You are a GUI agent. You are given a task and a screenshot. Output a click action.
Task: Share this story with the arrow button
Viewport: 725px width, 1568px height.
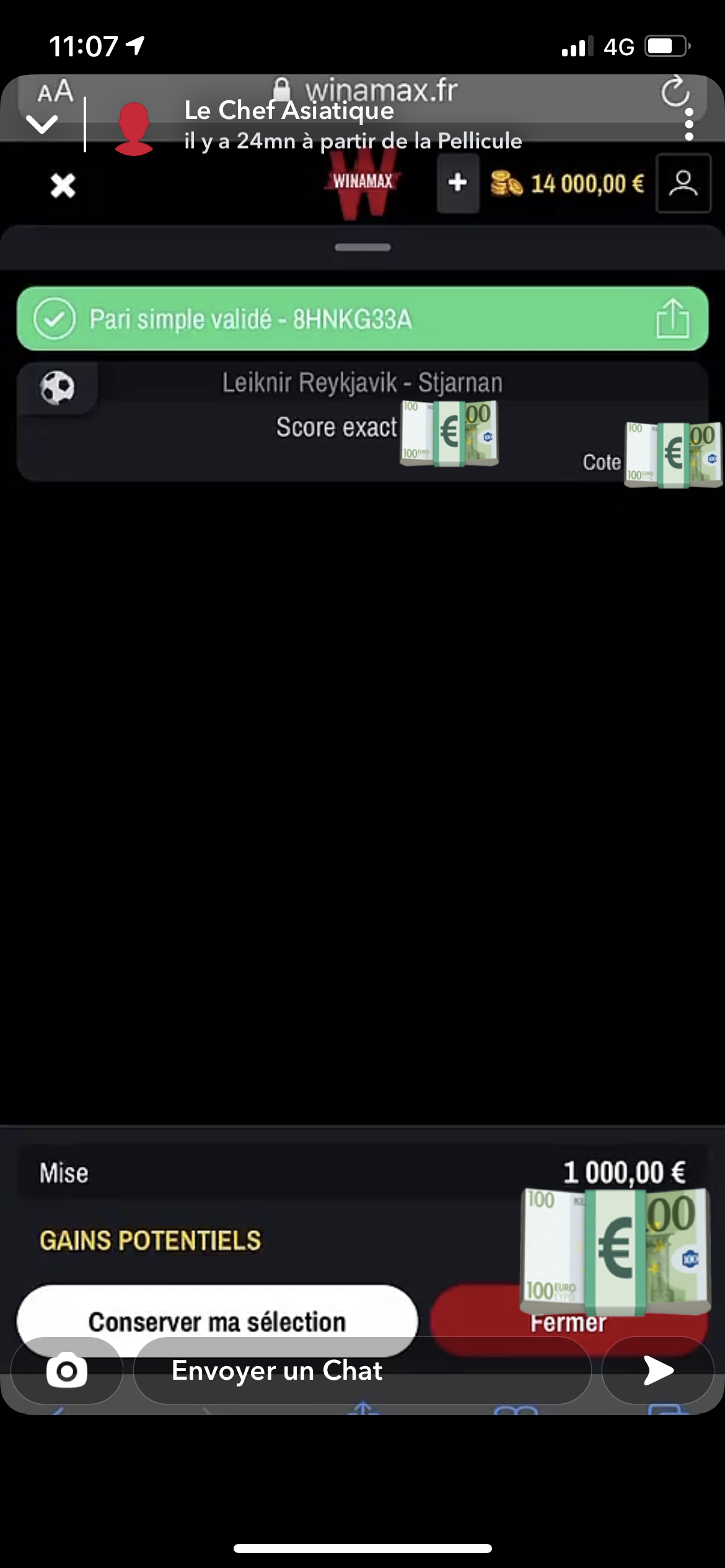point(658,1370)
